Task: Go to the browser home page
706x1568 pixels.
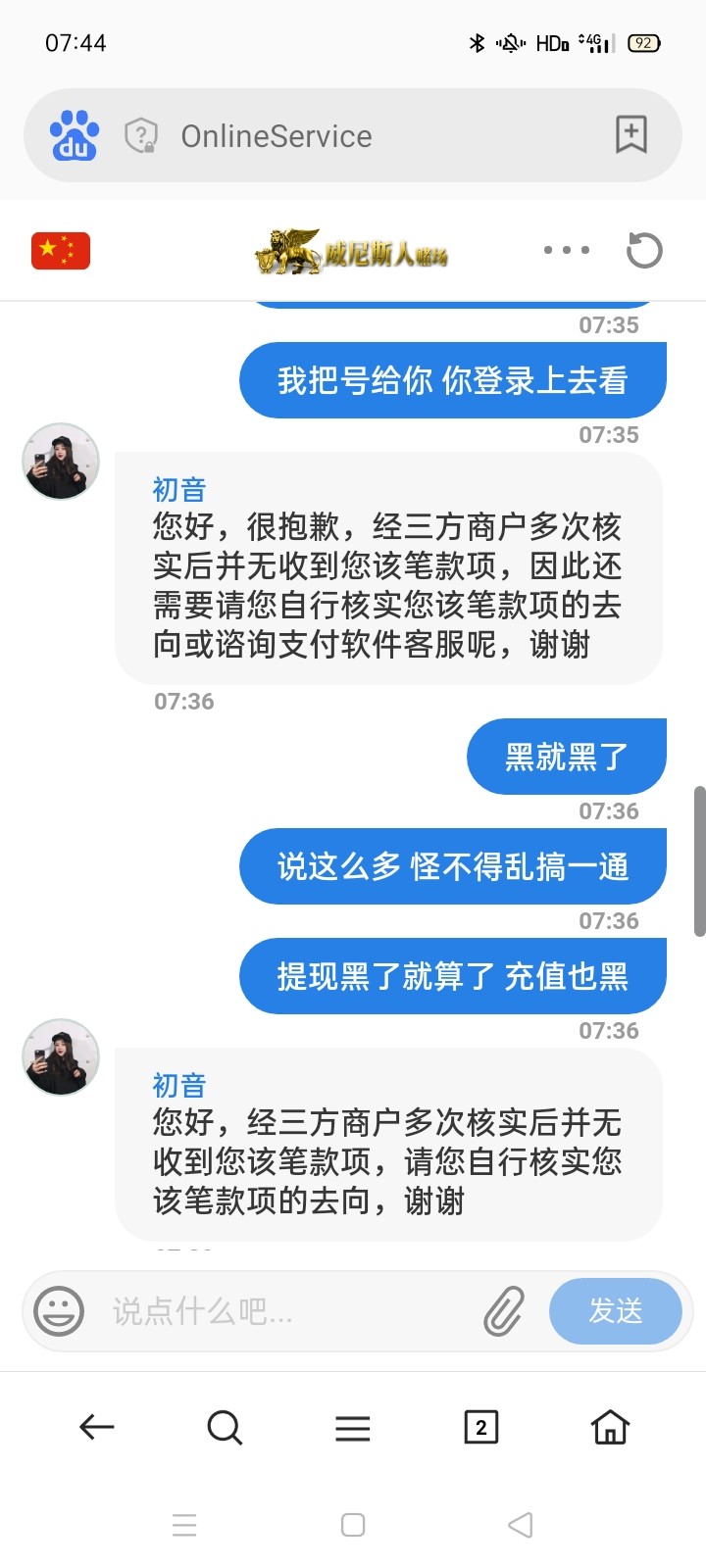Action: [610, 1427]
